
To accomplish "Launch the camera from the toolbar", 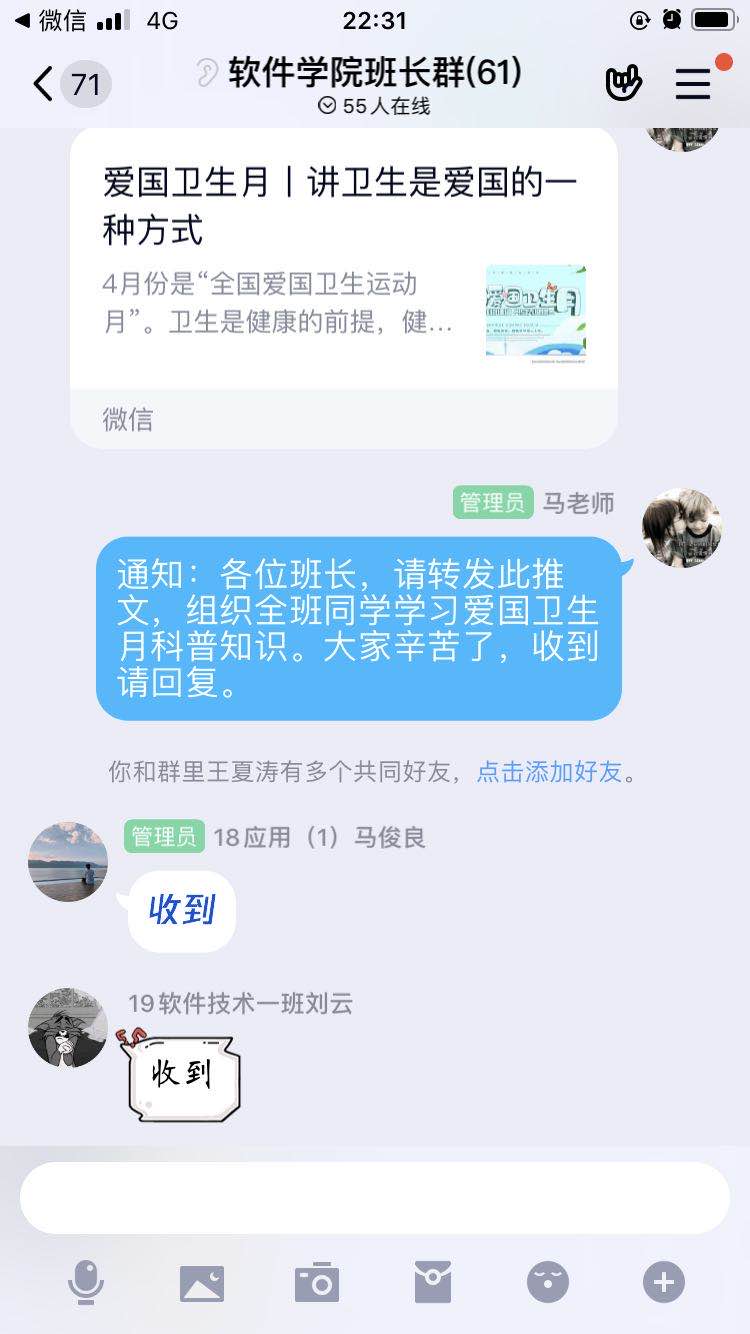I will pos(317,1282).
